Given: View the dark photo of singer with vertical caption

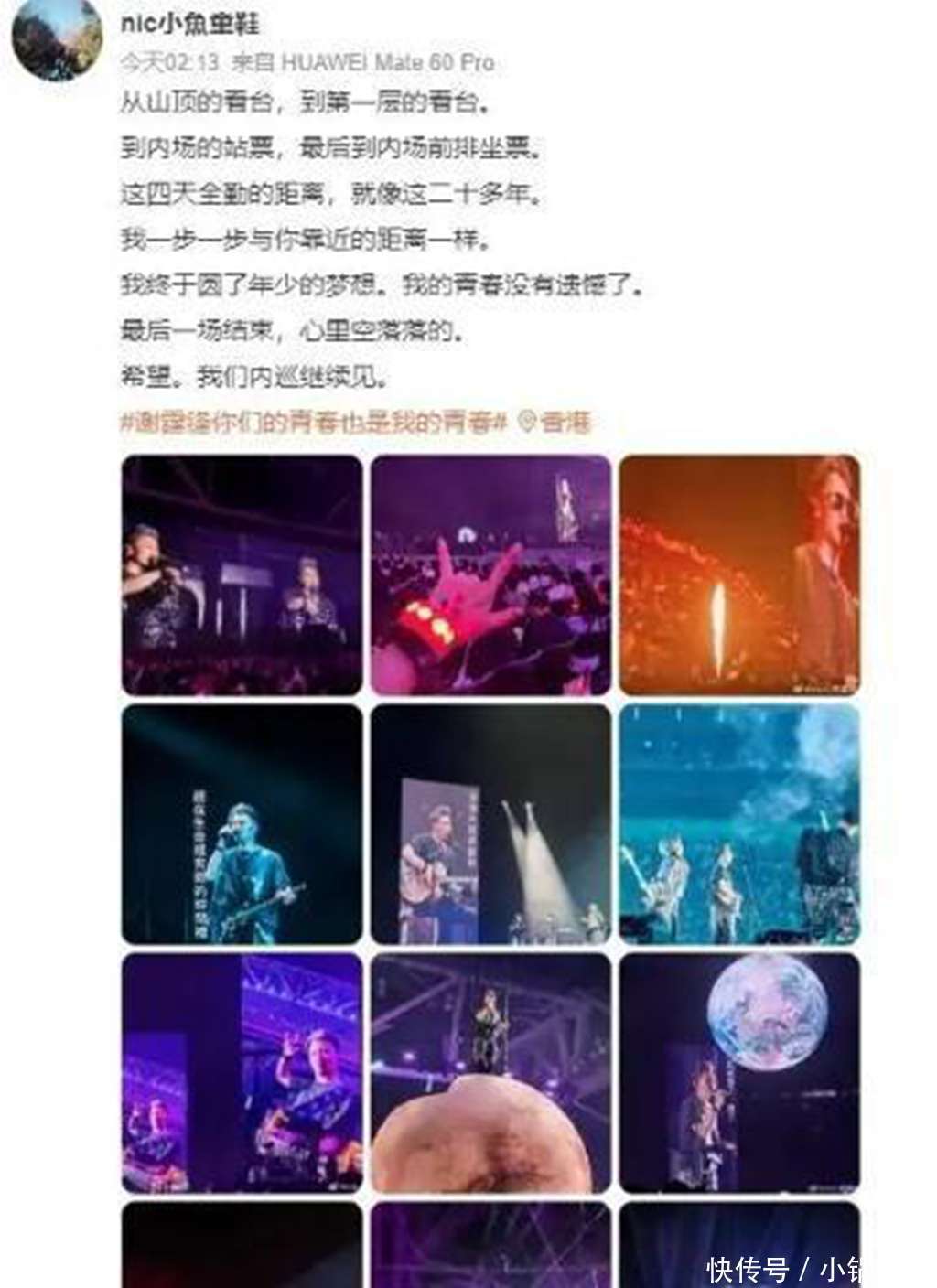Looking at the screenshot, I should pyautogui.click(x=242, y=824).
